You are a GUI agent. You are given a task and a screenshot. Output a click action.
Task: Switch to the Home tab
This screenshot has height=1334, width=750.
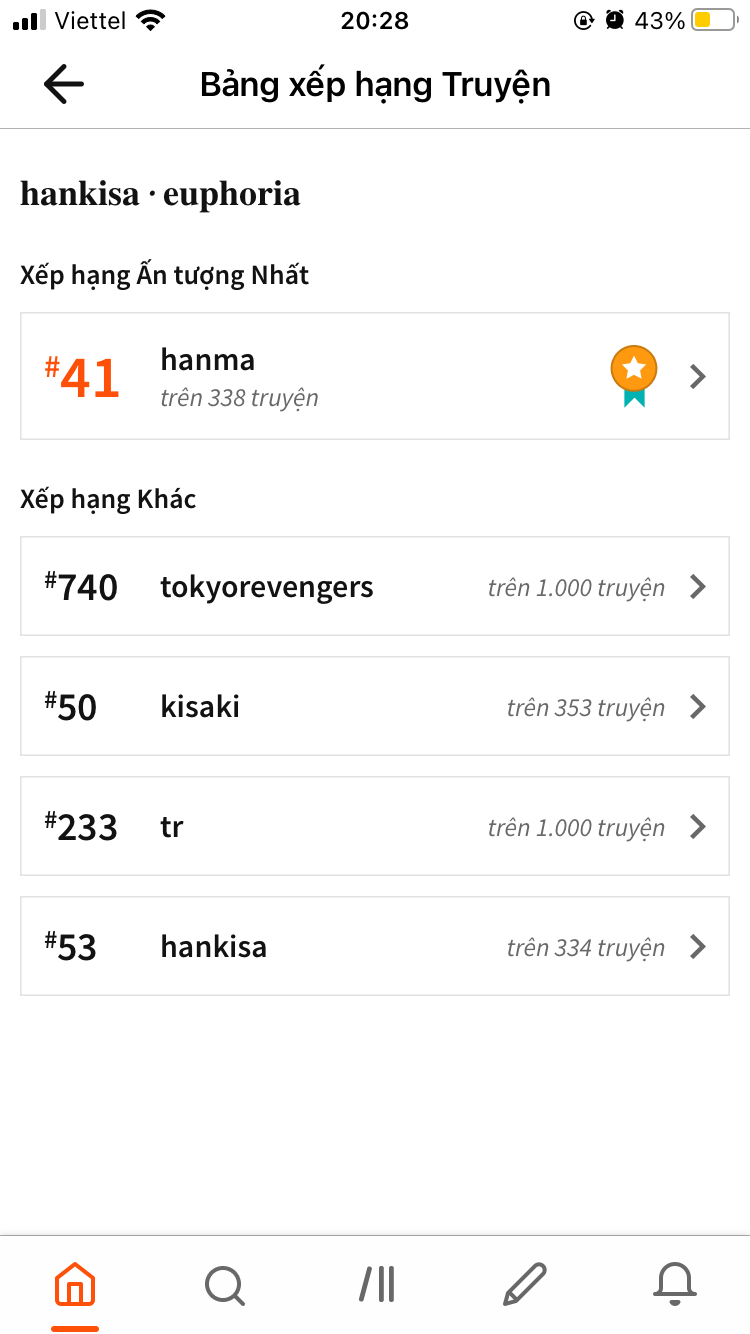coord(75,1284)
